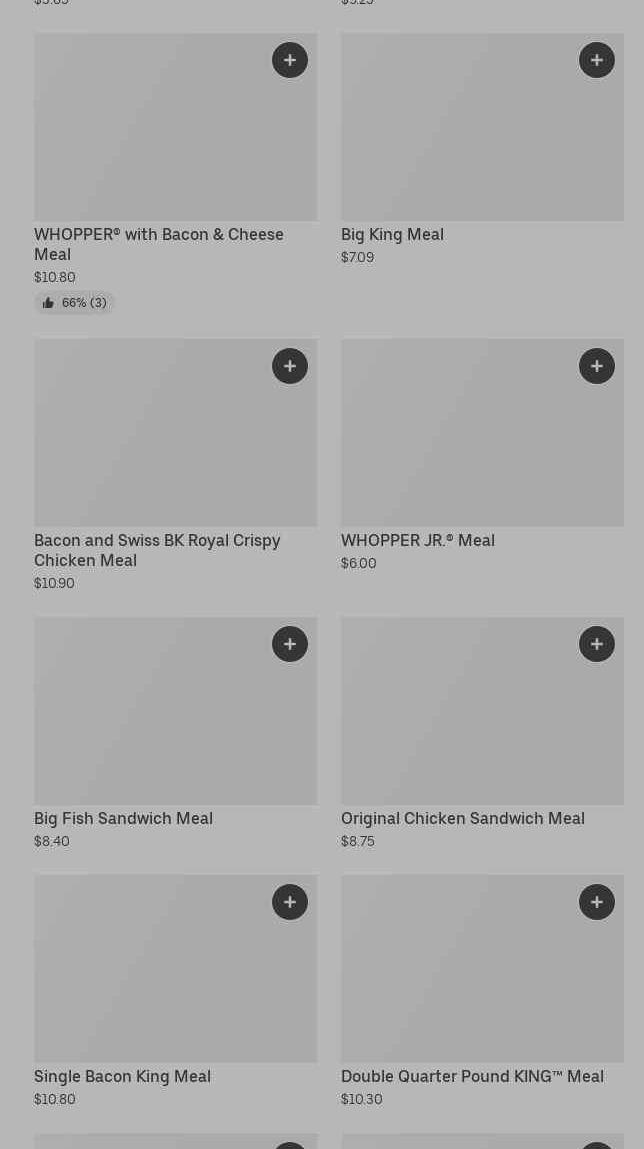Add Single Bacon King Meal to cart
Viewport: 644px width, 1149px height.
[x=290, y=902]
